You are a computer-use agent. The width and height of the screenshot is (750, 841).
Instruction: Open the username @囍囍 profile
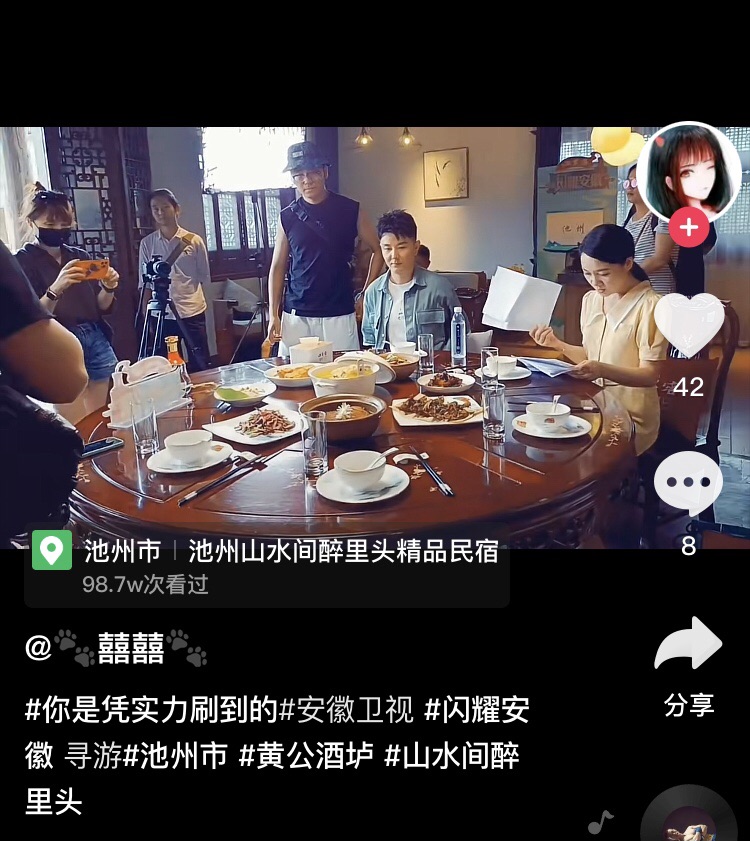pyautogui.click(x=116, y=648)
